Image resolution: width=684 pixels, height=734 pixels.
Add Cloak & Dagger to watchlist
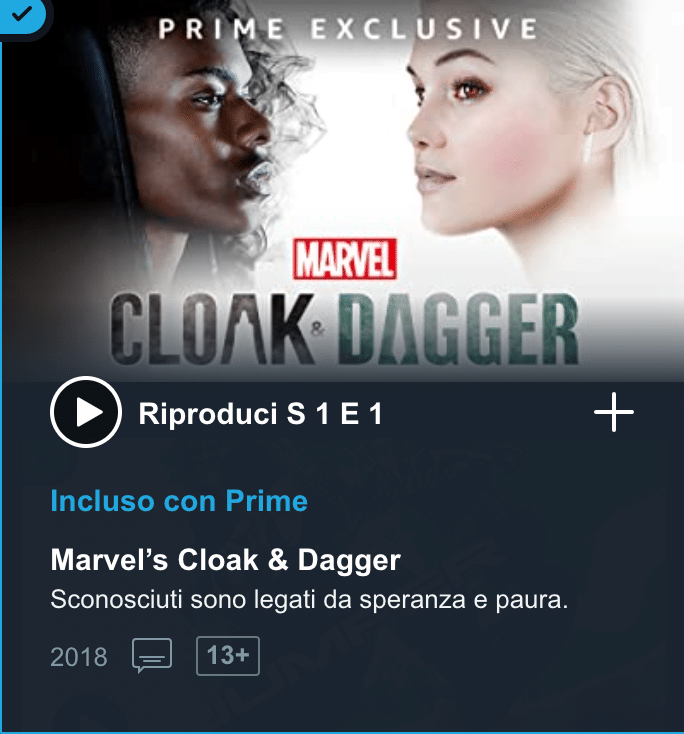click(x=613, y=412)
